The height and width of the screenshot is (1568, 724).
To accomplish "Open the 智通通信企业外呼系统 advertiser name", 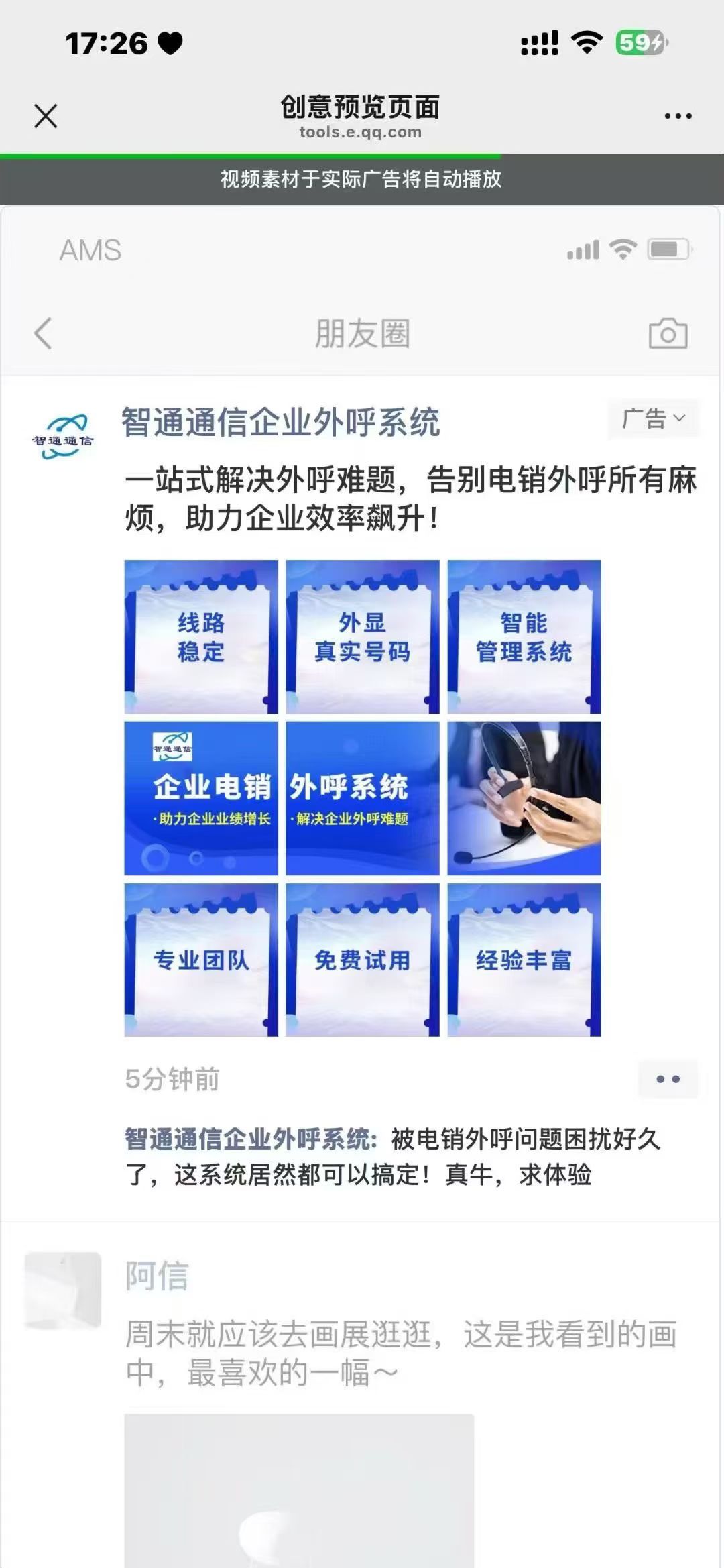I will point(280,423).
